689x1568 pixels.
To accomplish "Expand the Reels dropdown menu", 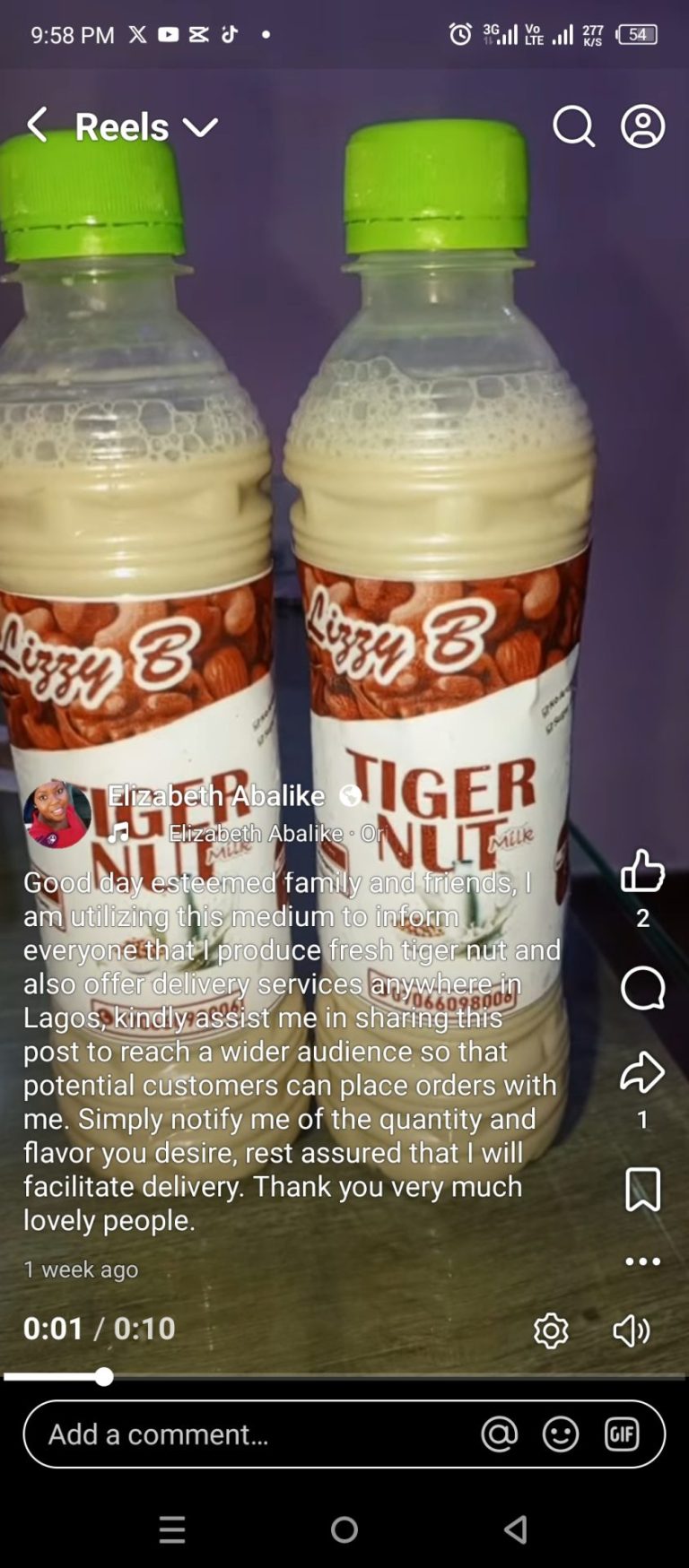I will (199, 127).
